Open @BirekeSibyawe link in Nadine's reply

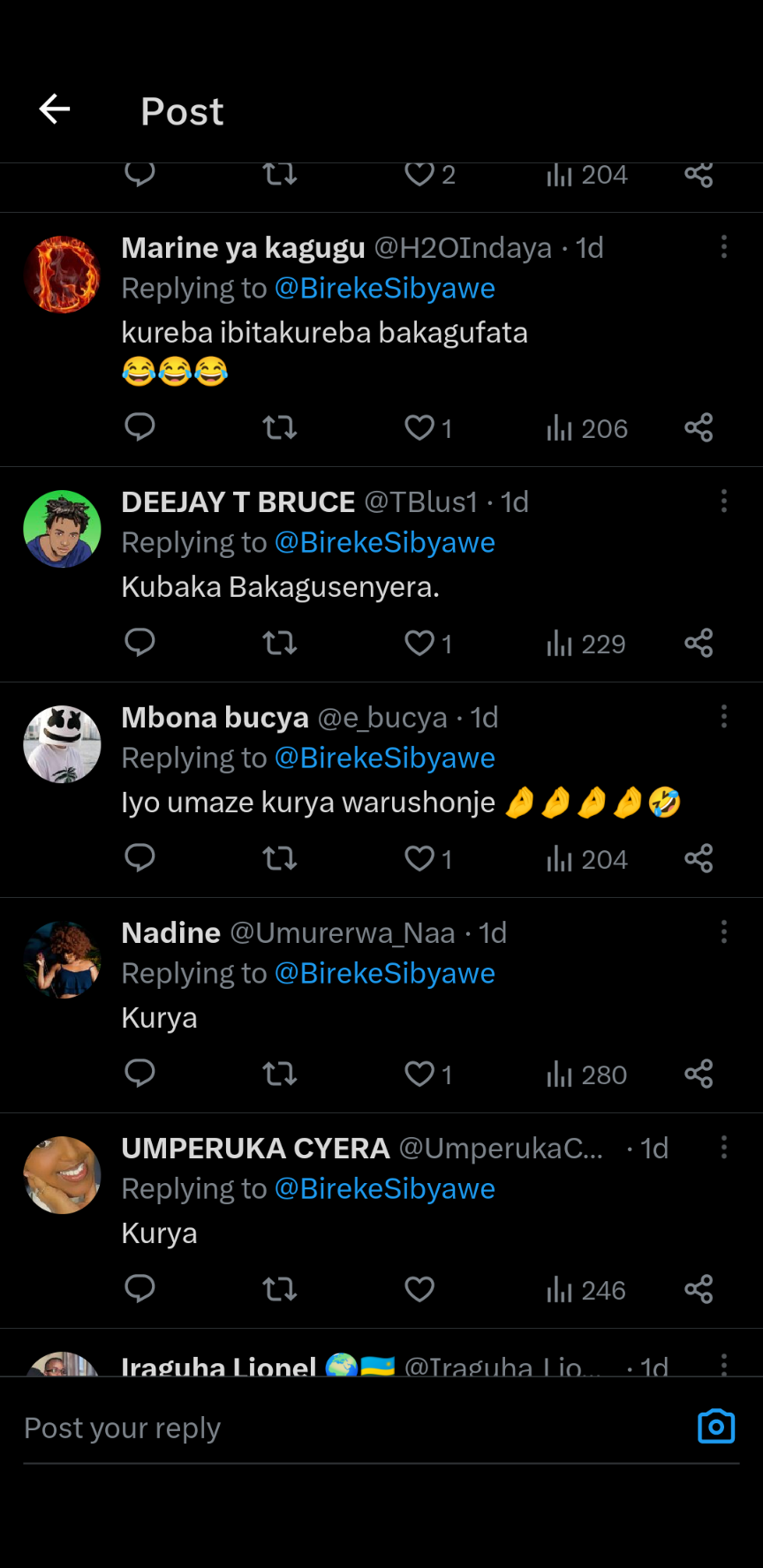click(384, 973)
